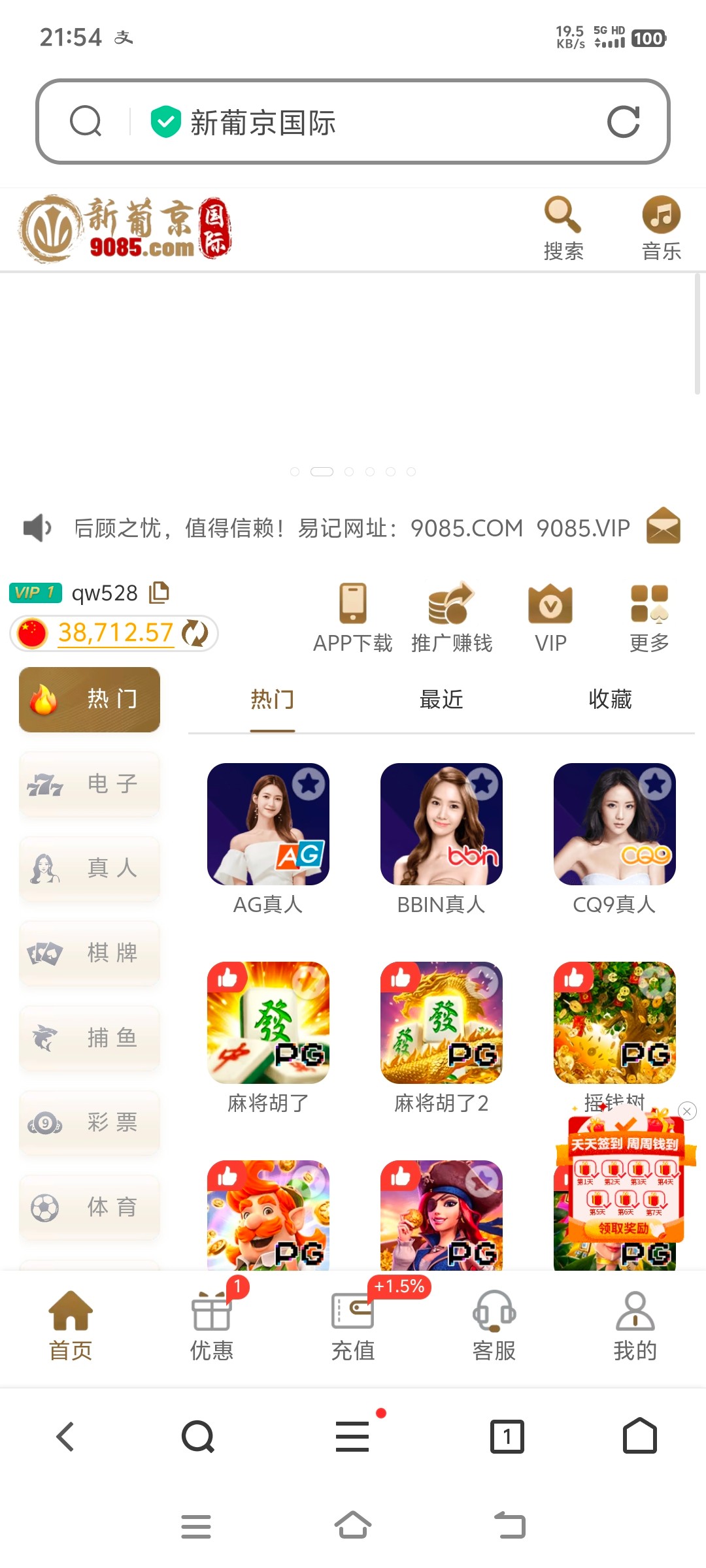Launch AG真人 game
This screenshot has width=706, height=1568.
coord(268,824)
